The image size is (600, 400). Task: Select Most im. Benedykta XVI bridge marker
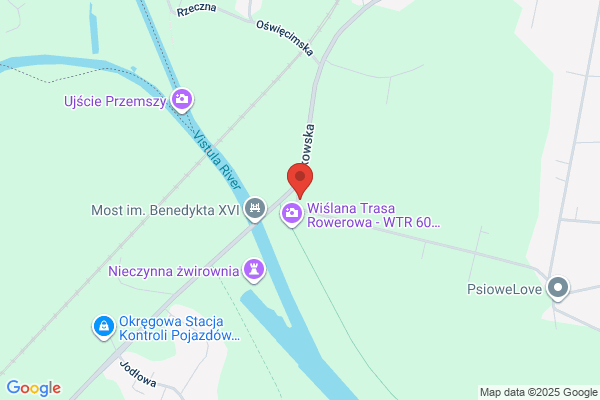pyautogui.click(x=255, y=209)
